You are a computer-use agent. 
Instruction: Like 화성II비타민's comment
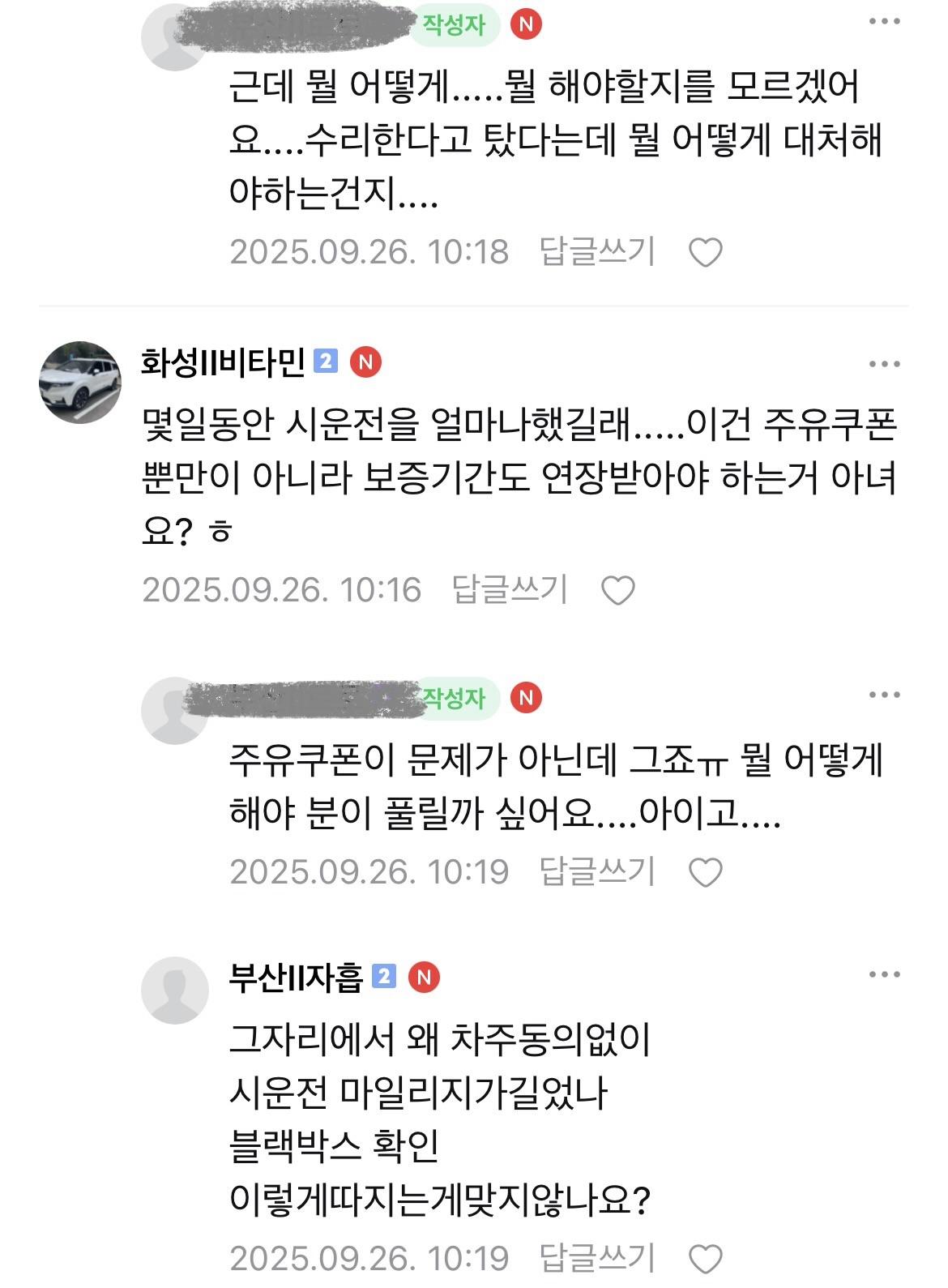tap(617, 591)
